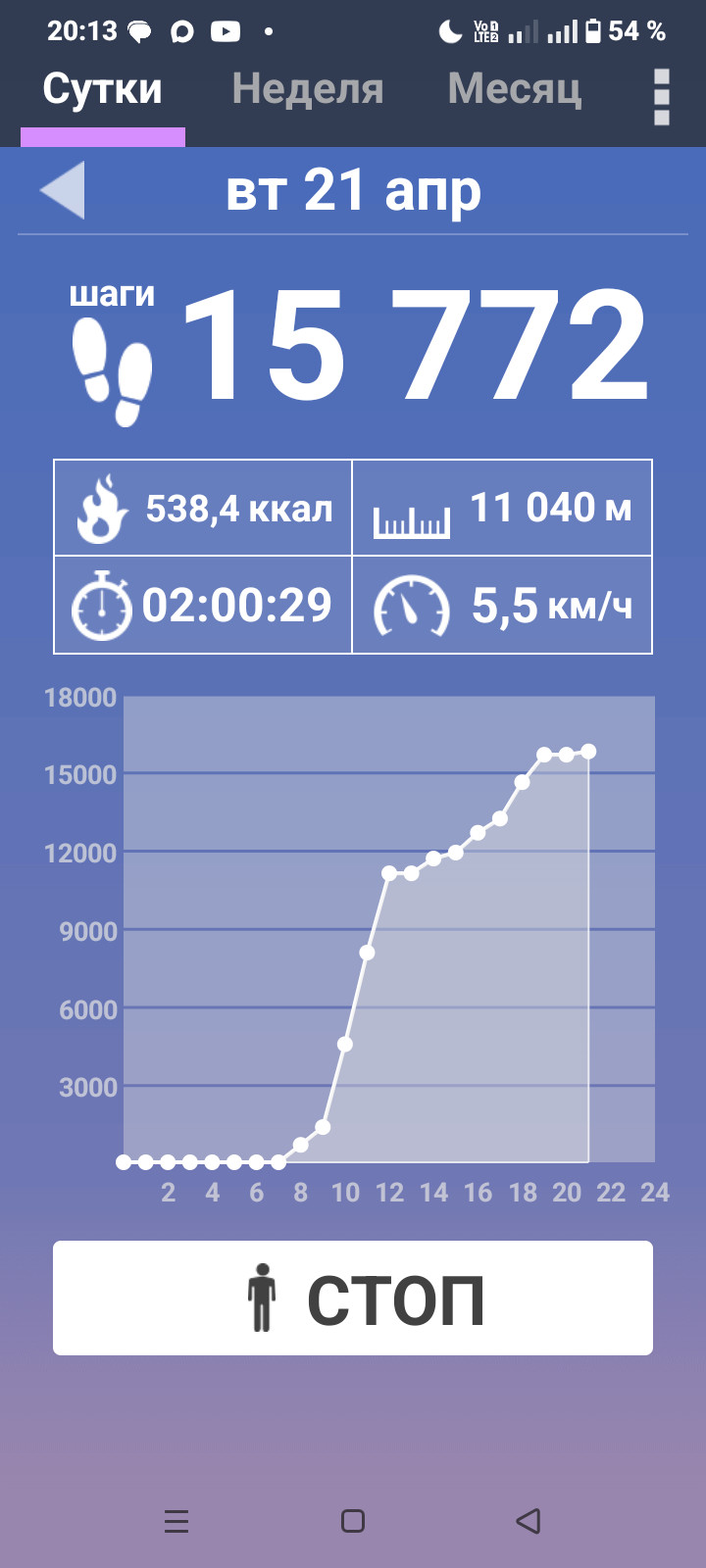Stop step counting with the СТОП button
The image size is (706, 1568).
coord(353,1298)
